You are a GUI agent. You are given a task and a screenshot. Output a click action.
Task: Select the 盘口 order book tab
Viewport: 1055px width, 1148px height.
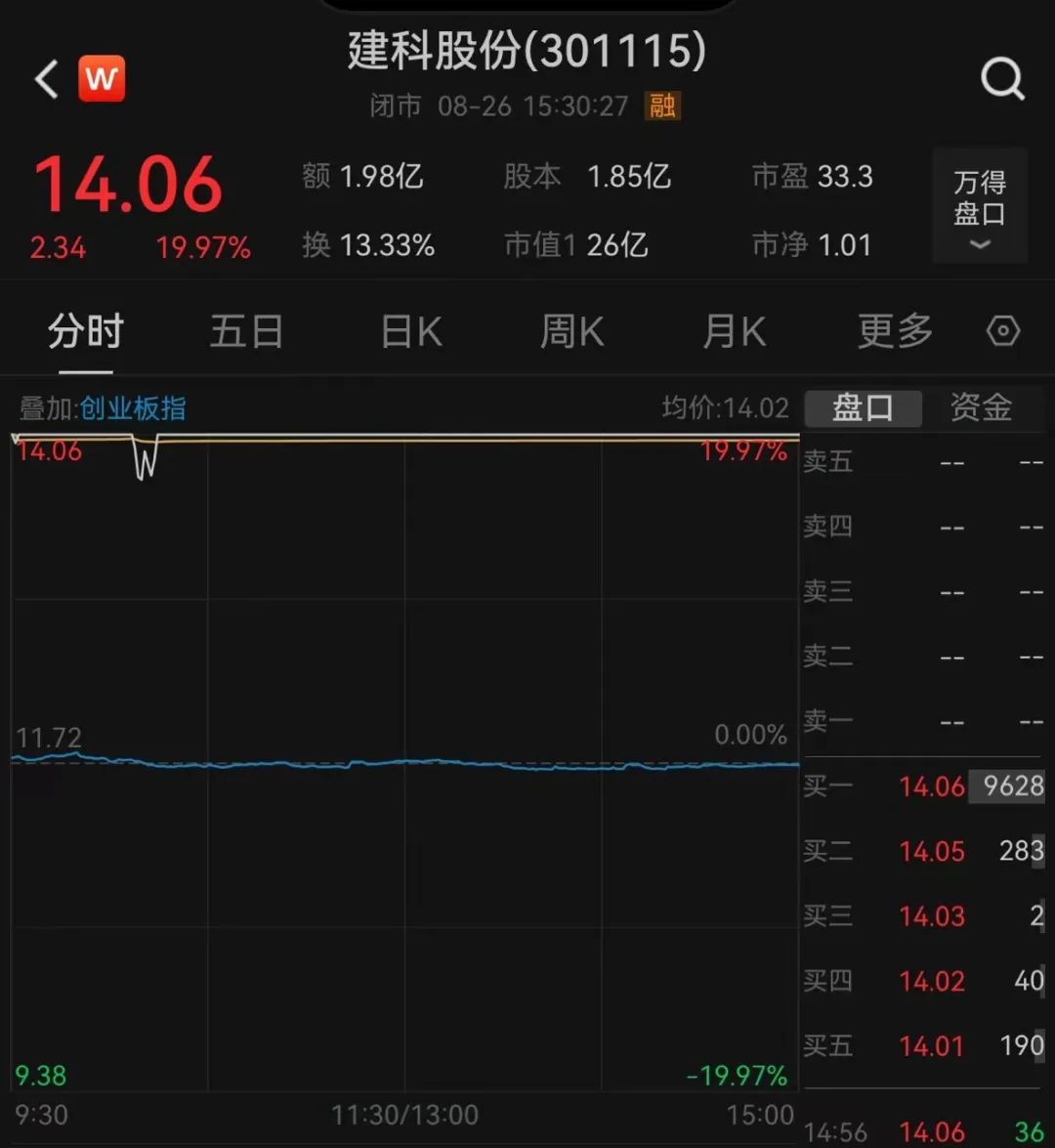click(864, 408)
